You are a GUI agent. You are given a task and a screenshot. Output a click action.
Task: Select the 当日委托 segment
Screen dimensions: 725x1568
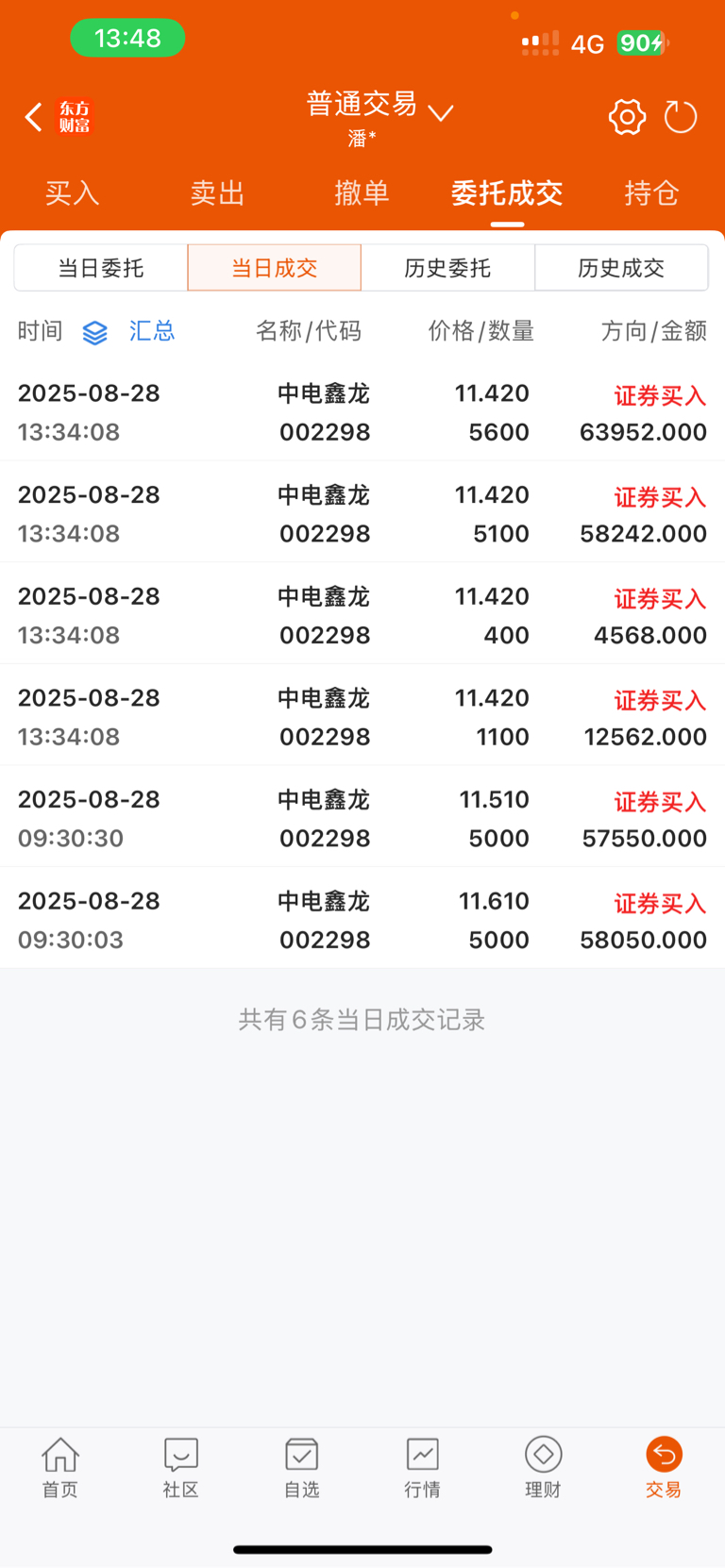(x=101, y=268)
